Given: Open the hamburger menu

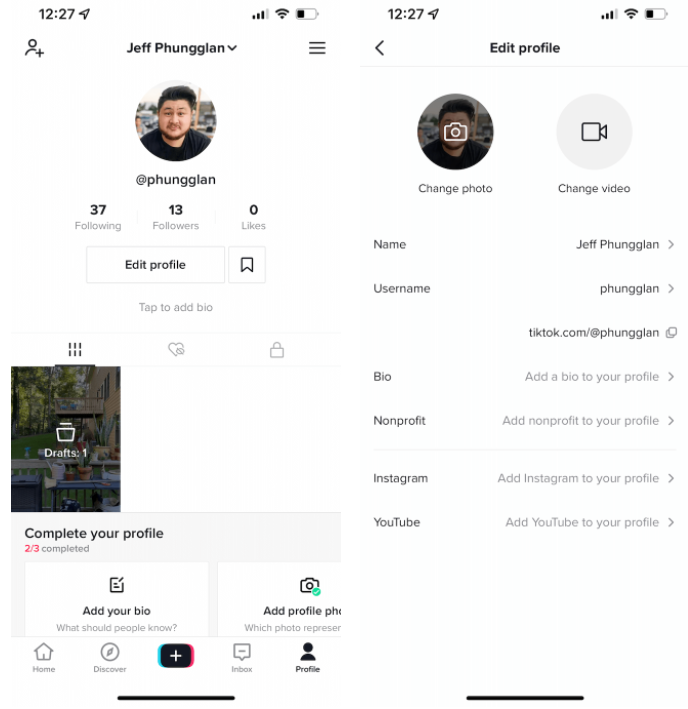Looking at the screenshot, I should coord(317,48).
